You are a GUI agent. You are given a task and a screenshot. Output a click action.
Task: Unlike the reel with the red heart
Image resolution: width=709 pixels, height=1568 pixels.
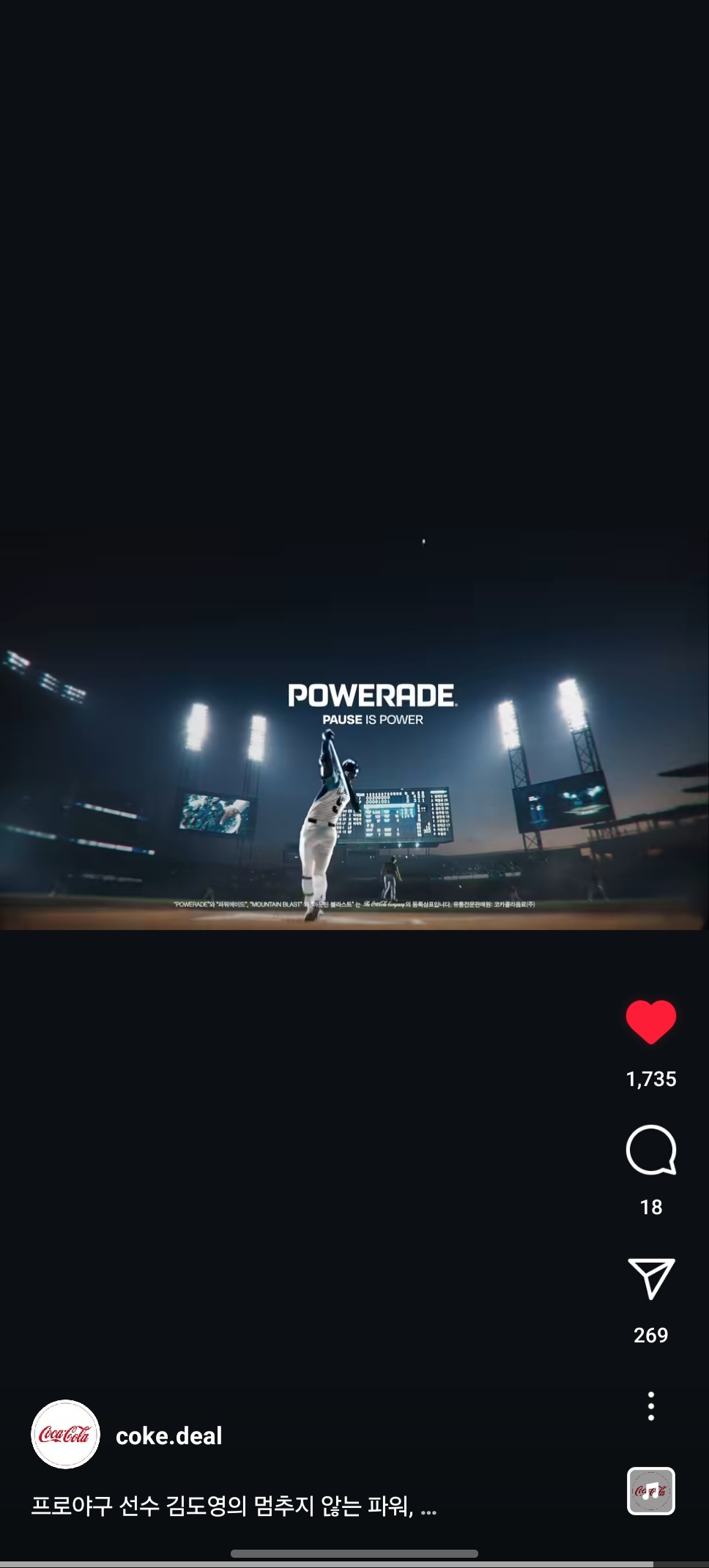pyautogui.click(x=650, y=1022)
